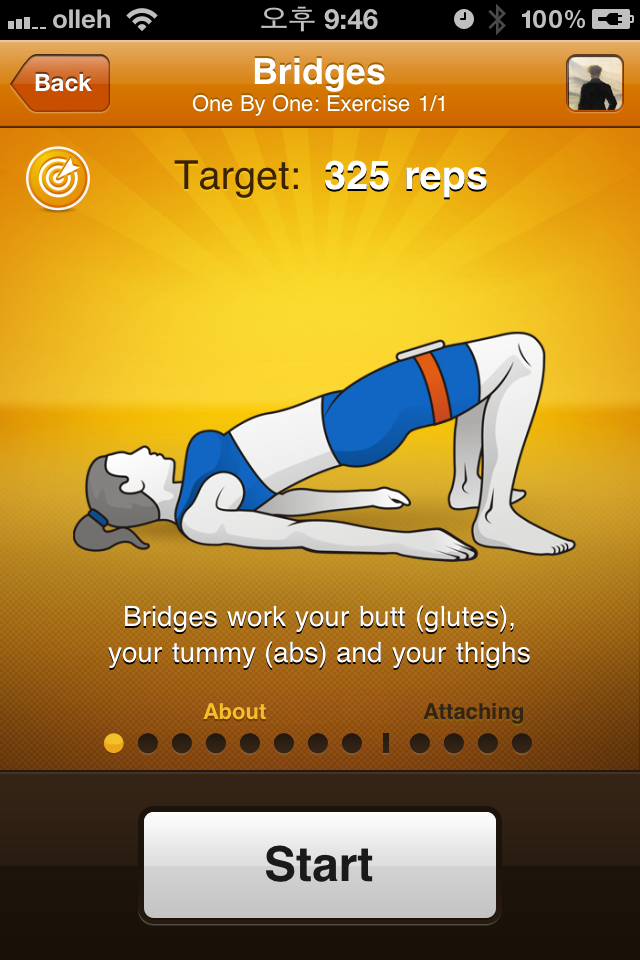Screen dimensions: 640x960
Task: Tap the target goal icon
Action: click(x=58, y=179)
